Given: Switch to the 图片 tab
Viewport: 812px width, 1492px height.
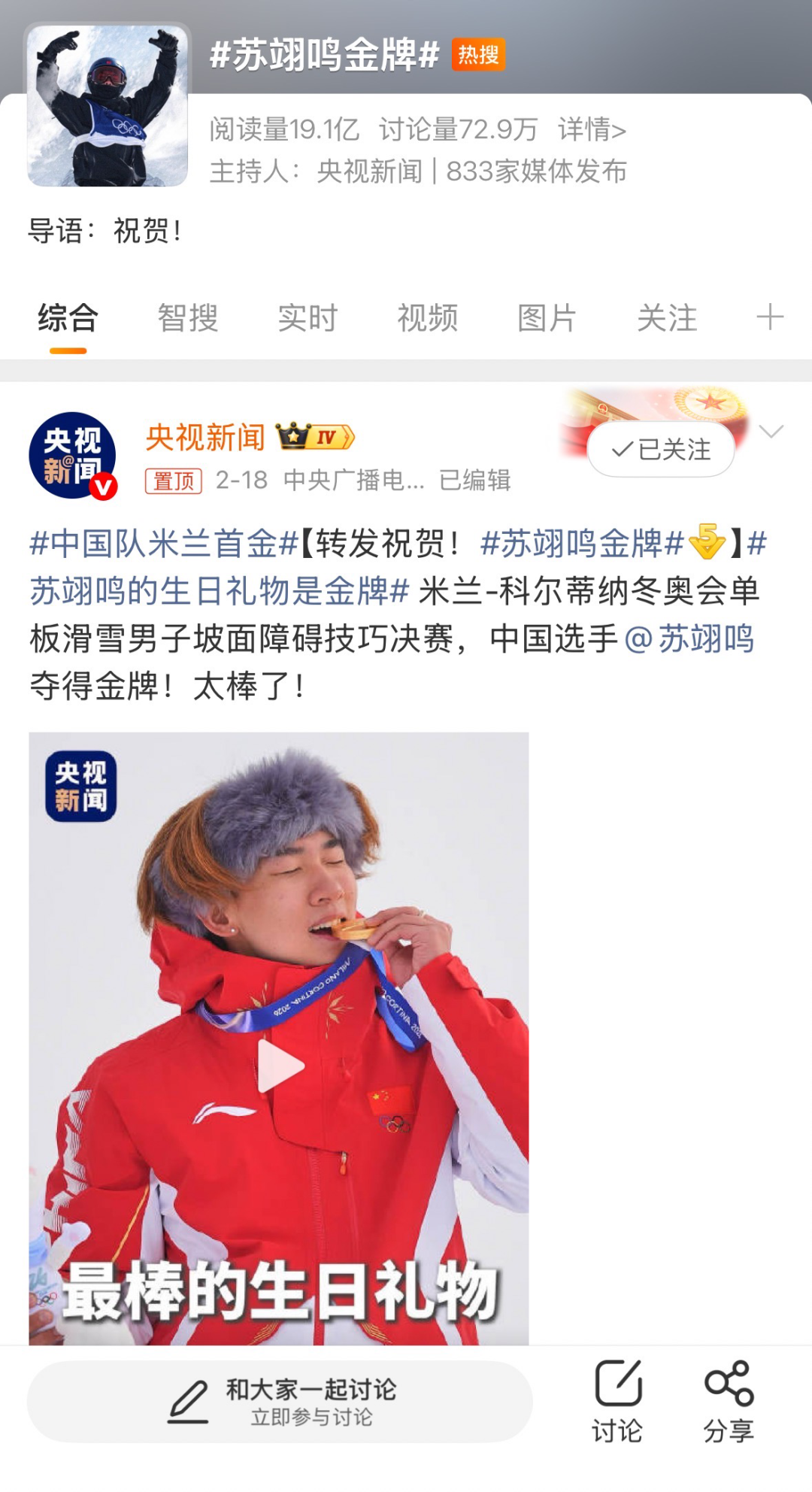Looking at the screenshot, I should pos(547,318).
